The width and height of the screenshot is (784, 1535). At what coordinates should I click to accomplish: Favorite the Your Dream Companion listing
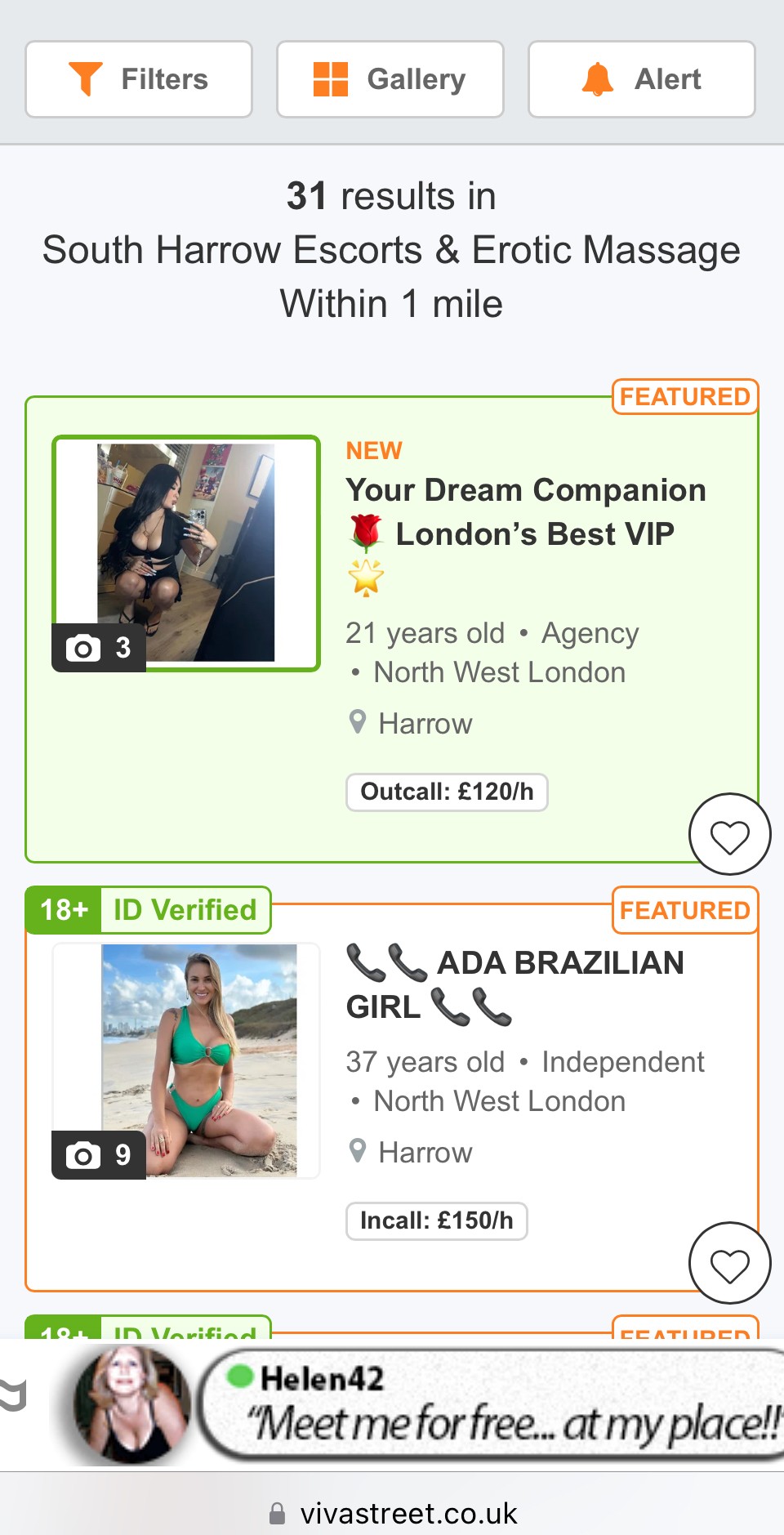(x=729, y=835)
